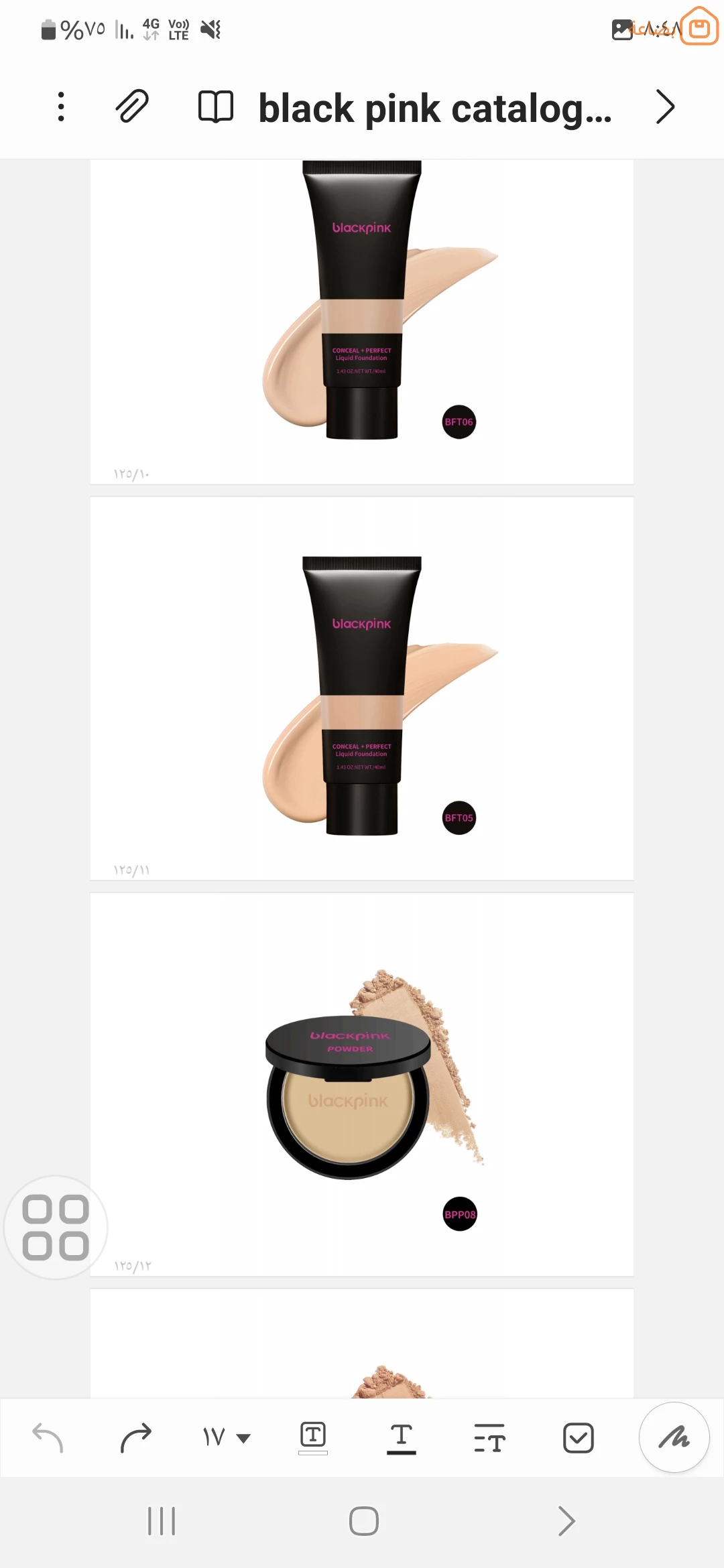Open recent apps from navigation bar
The width and height of the screenshot is (724, 1568).
coord(161,1521)
